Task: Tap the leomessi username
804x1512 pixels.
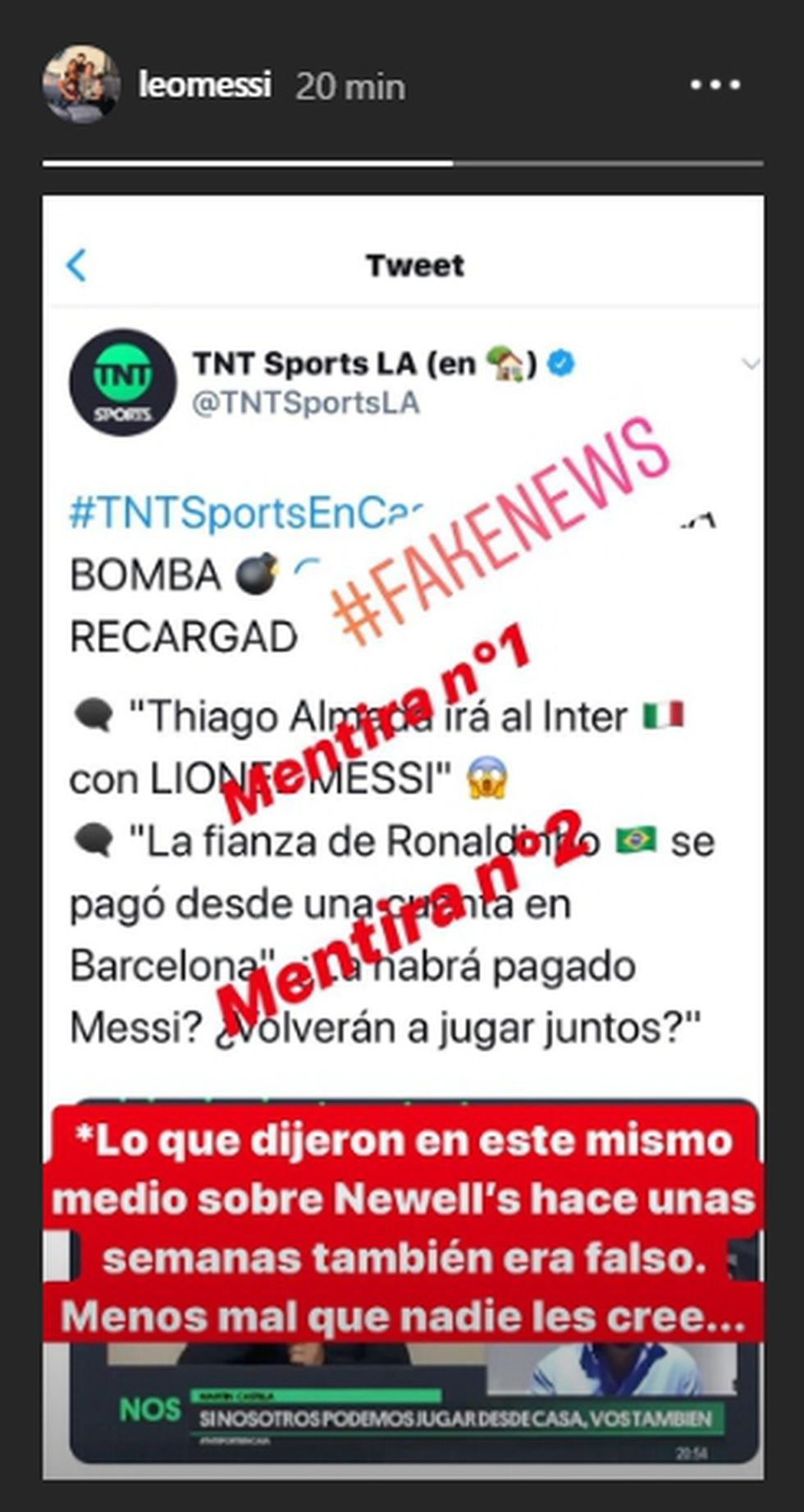Action: [204, 85]
